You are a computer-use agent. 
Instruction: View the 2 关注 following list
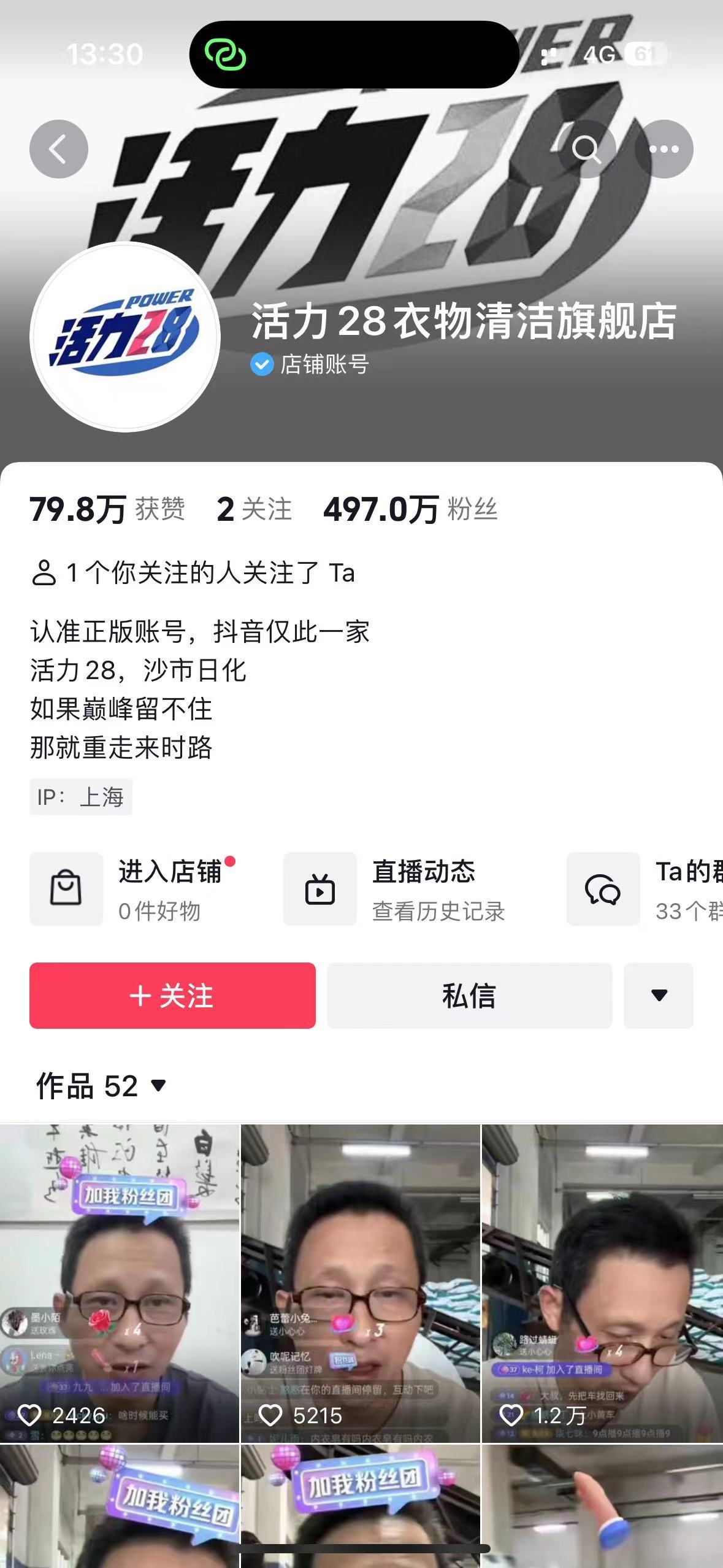pyautogui.click(x=254, y=509)
